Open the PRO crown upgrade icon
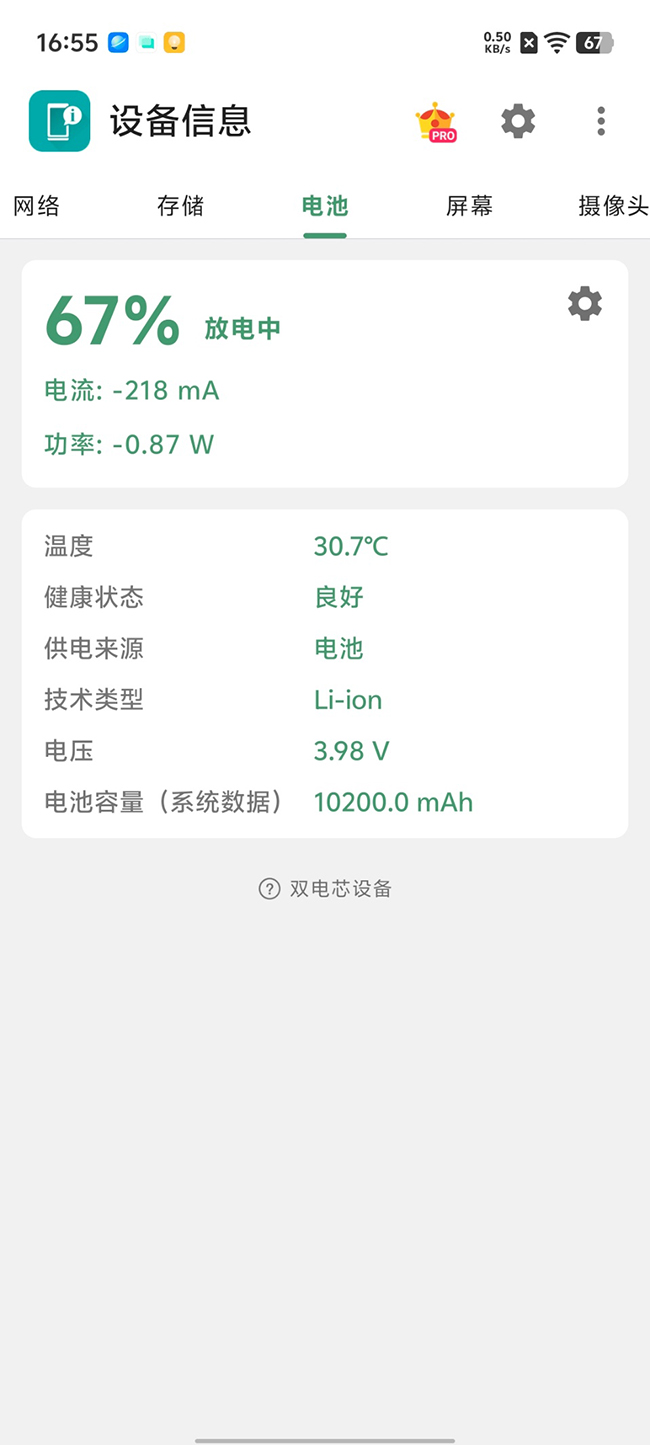Viewport: 650px width, 1445px height. pos(435,122)
